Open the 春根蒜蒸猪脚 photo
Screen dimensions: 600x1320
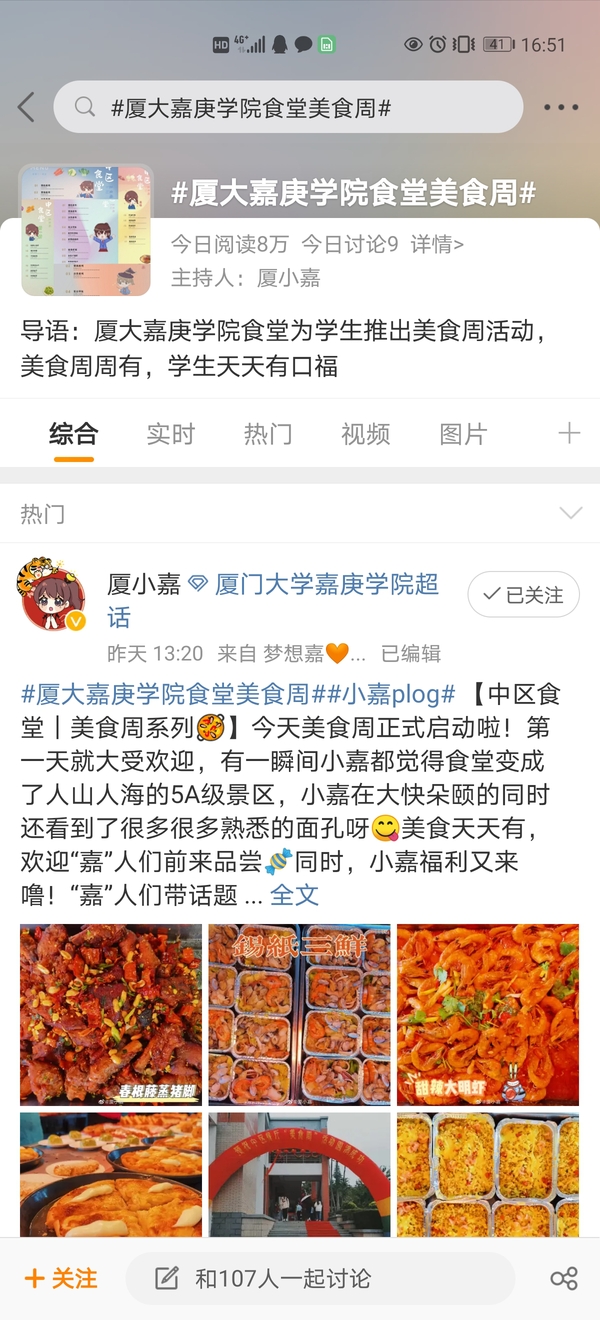pyautogui.click(x=111, y=1014)
